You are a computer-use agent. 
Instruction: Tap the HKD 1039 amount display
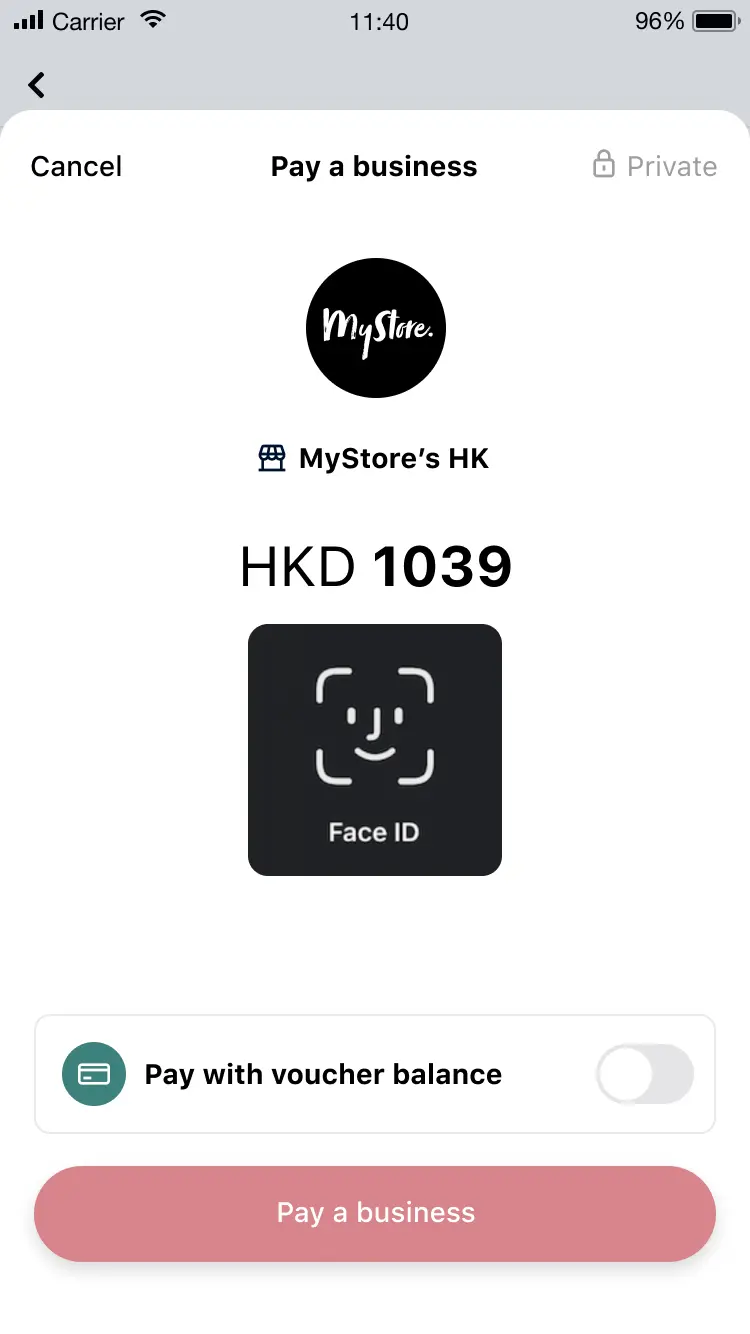click(x=375, y=566)
